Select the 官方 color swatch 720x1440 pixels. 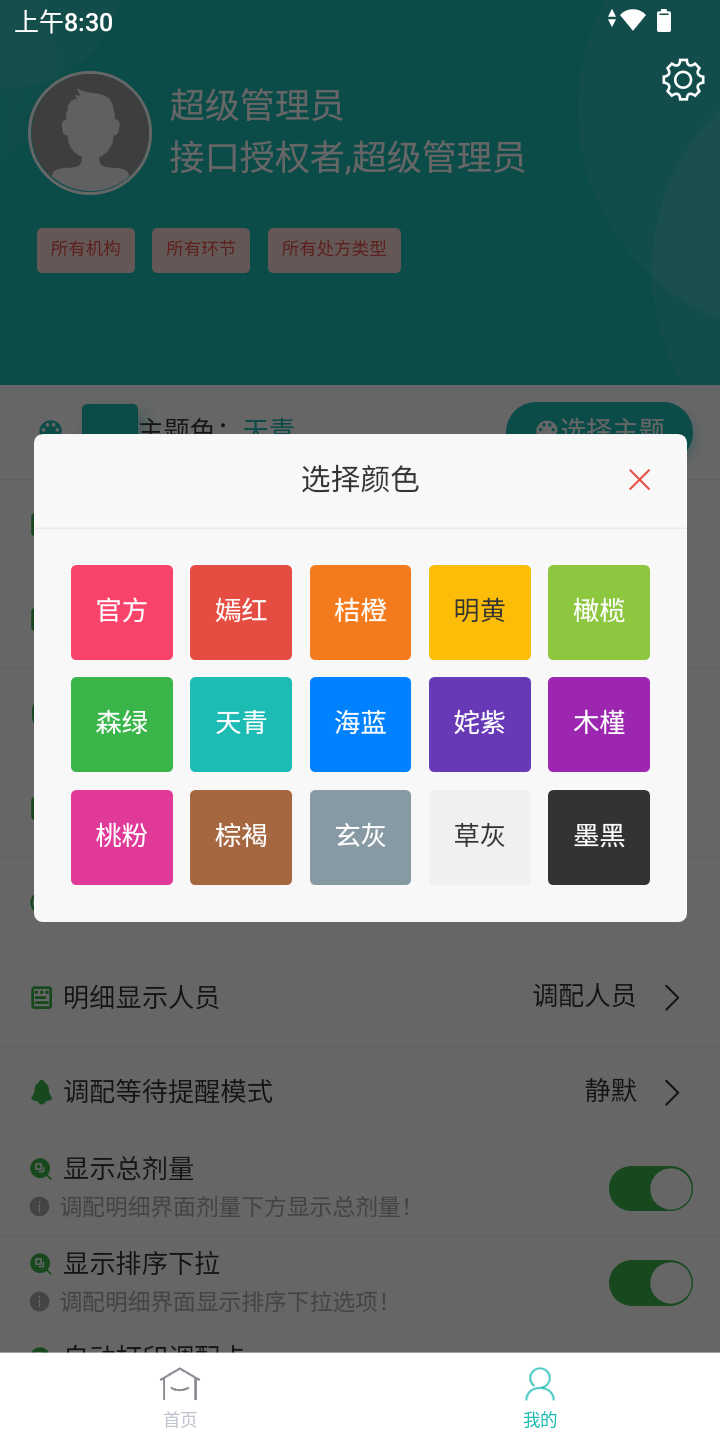point(122,612)
